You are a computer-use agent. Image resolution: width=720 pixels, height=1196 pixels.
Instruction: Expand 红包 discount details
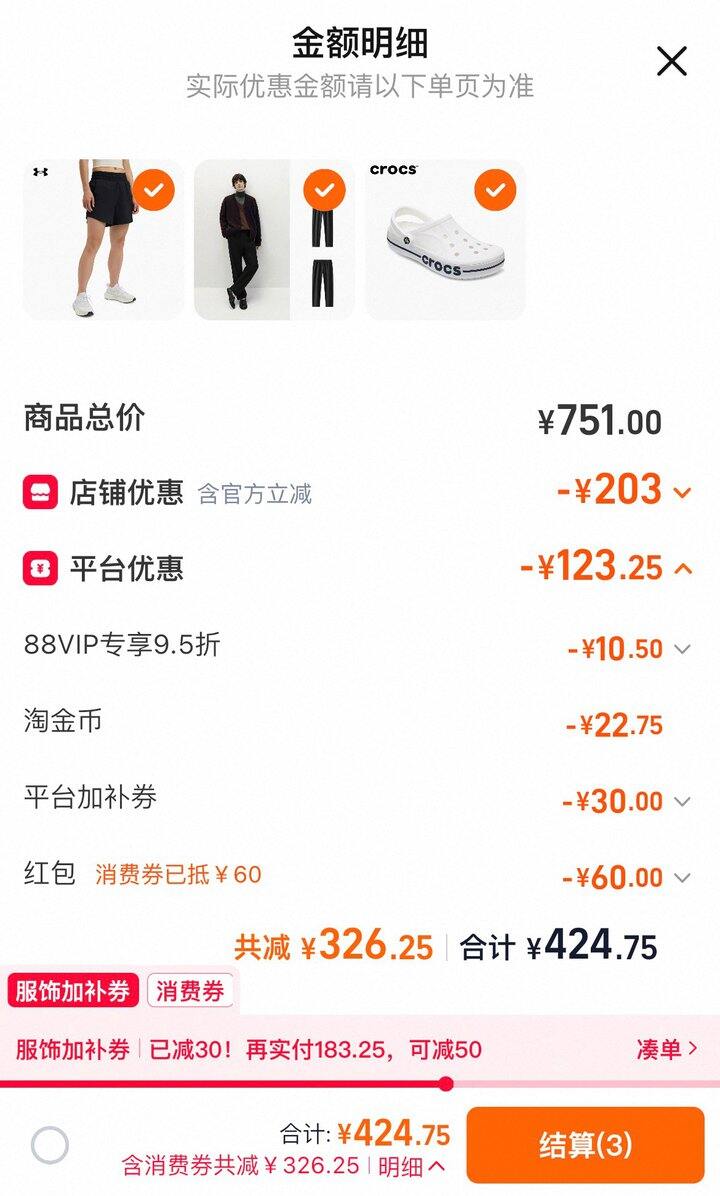point(682,878)
